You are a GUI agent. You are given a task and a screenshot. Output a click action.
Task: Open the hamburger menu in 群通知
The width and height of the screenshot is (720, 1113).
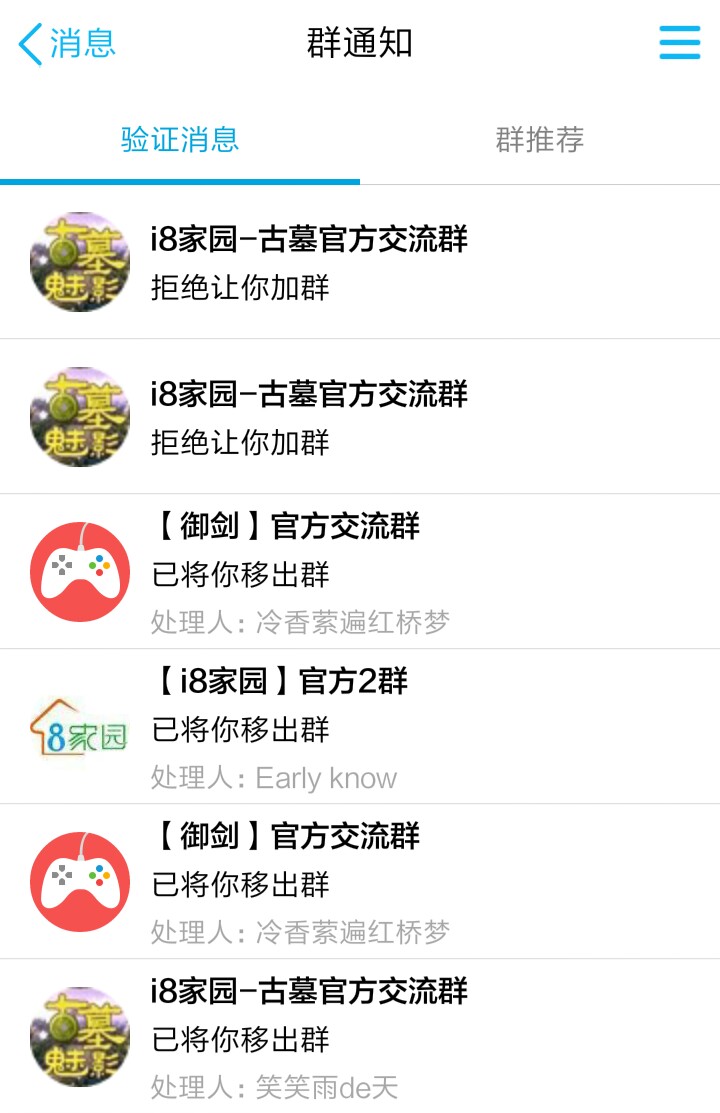tap(679, 43)
